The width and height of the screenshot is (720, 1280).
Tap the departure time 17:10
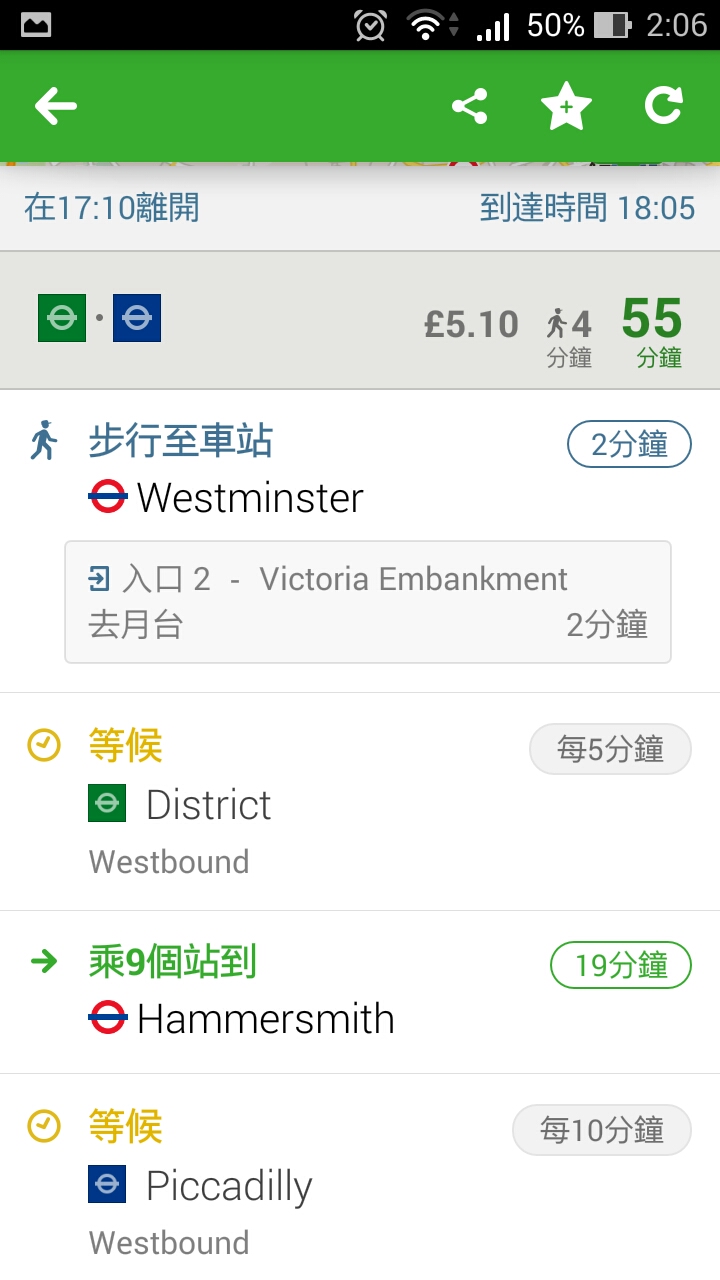coord(112,208)
